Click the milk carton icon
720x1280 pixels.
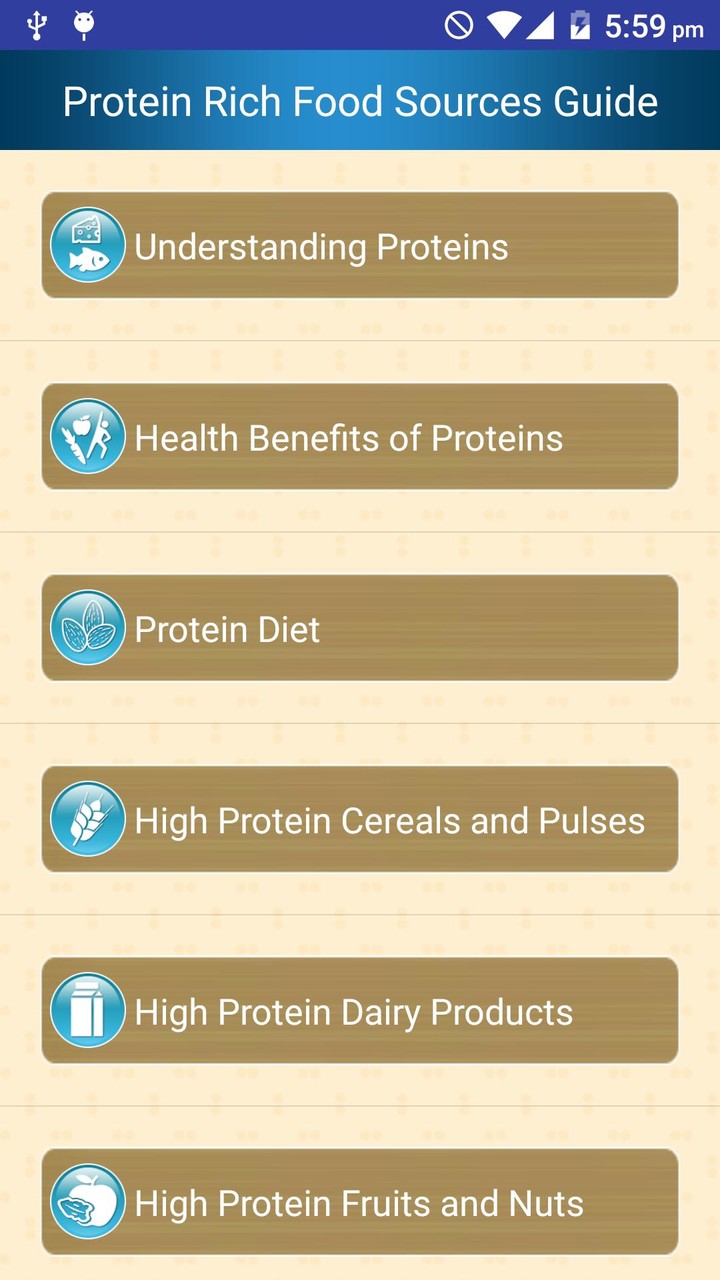point(87,1009)
